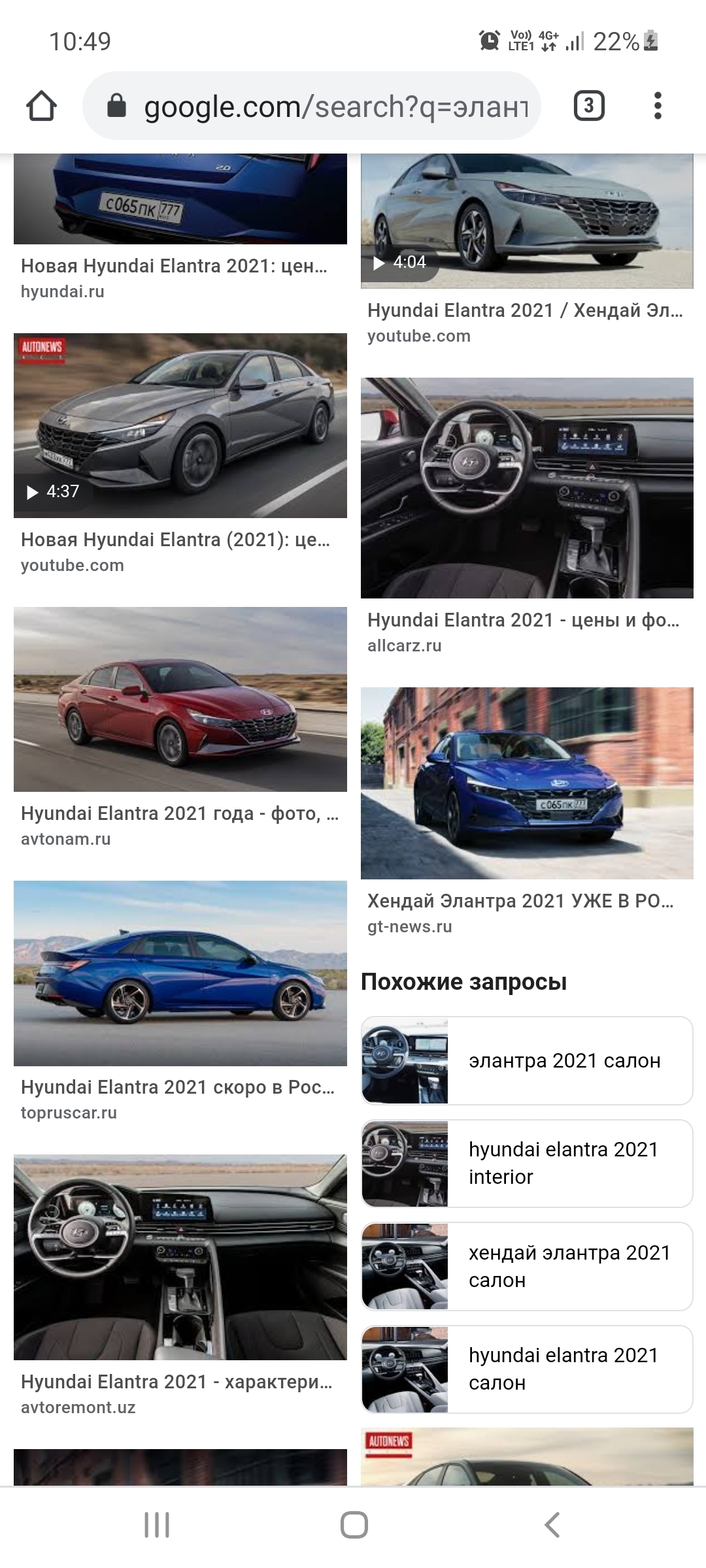Image resolution: width=706 pixels, height=1568 pixels.
Task: Open the tab switcher showing 3 tabs
Action: point(588,106)
